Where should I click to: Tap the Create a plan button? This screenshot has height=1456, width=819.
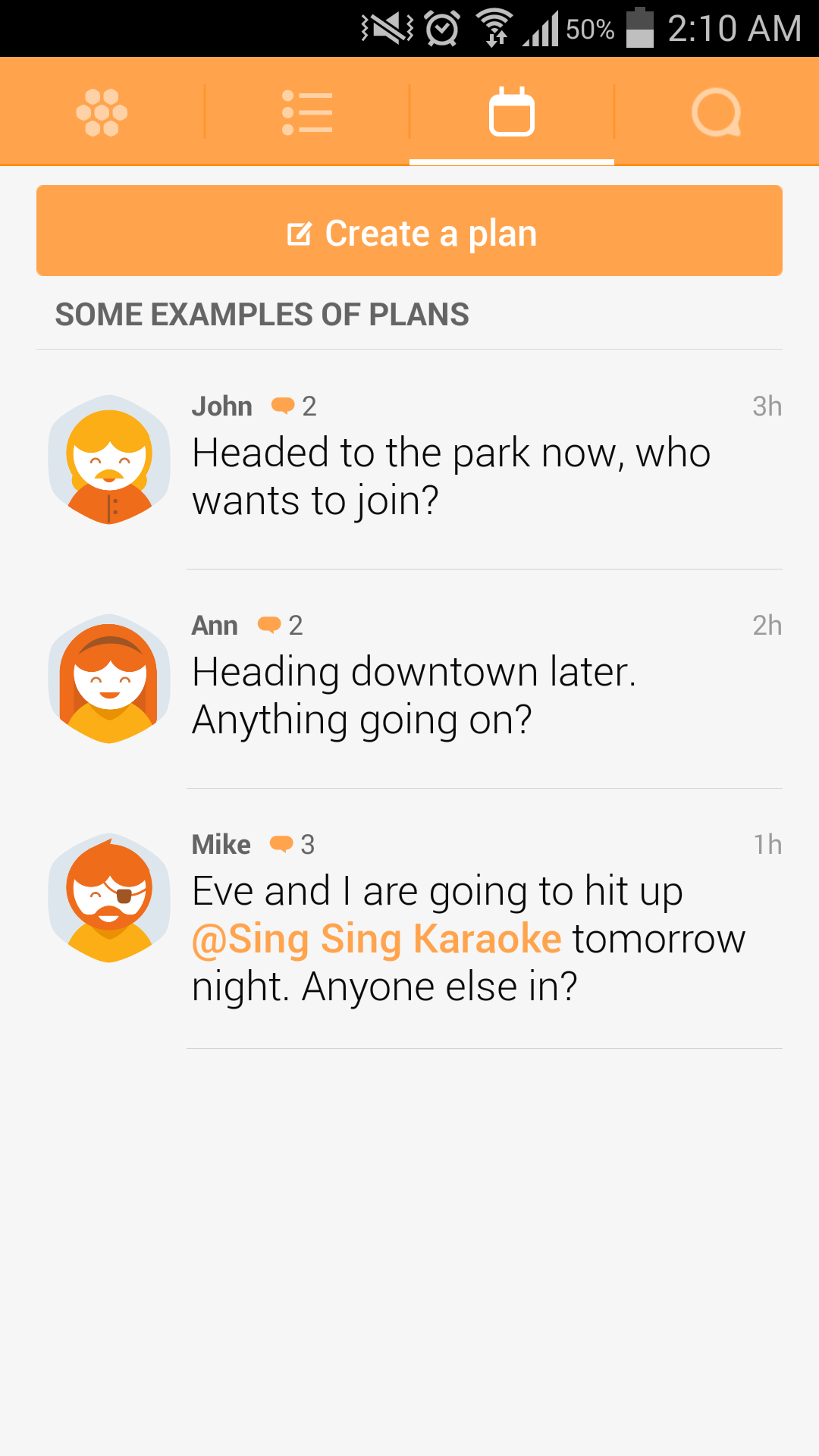coord(409,231)
